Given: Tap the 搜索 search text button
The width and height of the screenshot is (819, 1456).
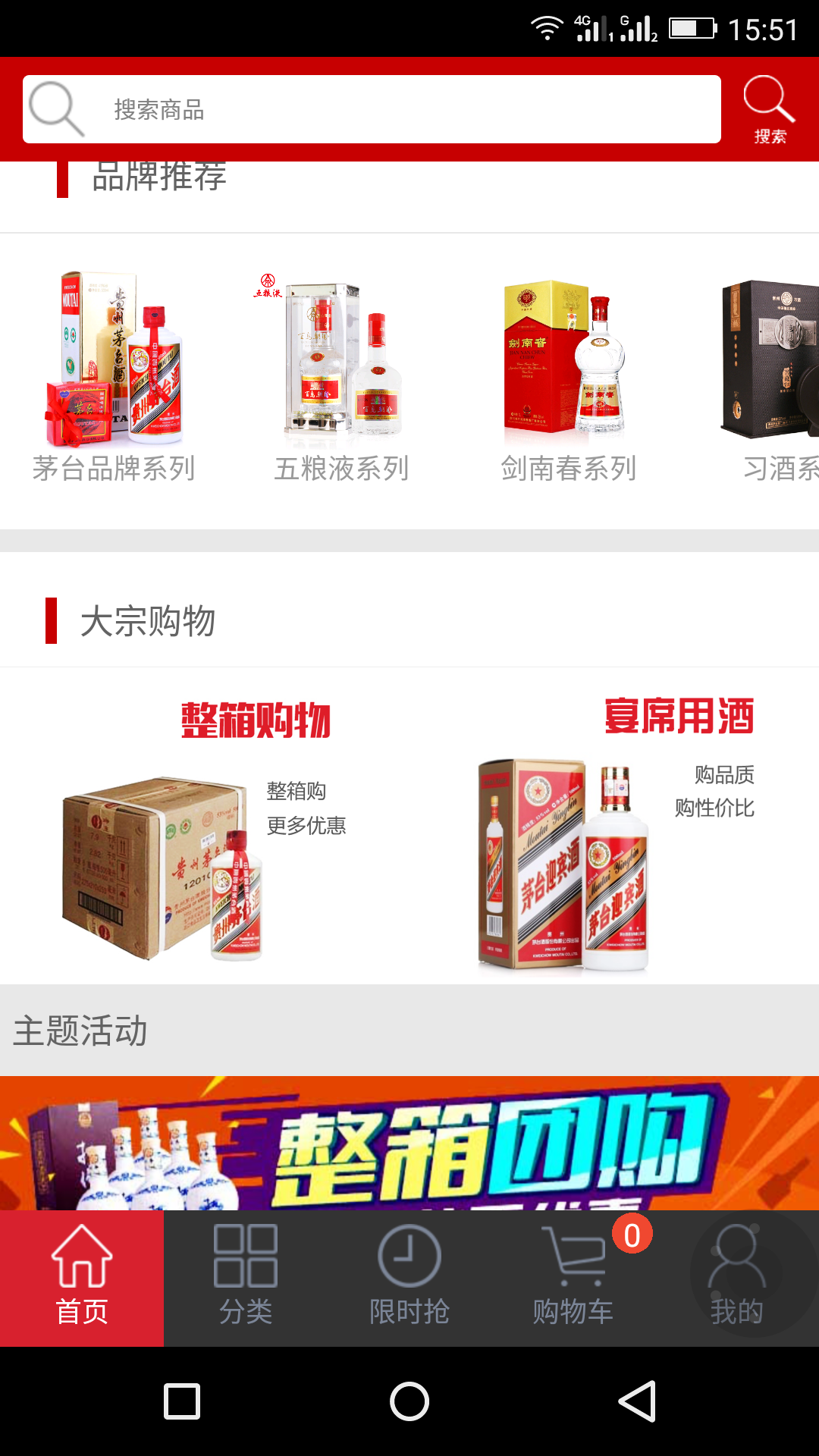Looking at the screenshot, I should click(770, 138).
